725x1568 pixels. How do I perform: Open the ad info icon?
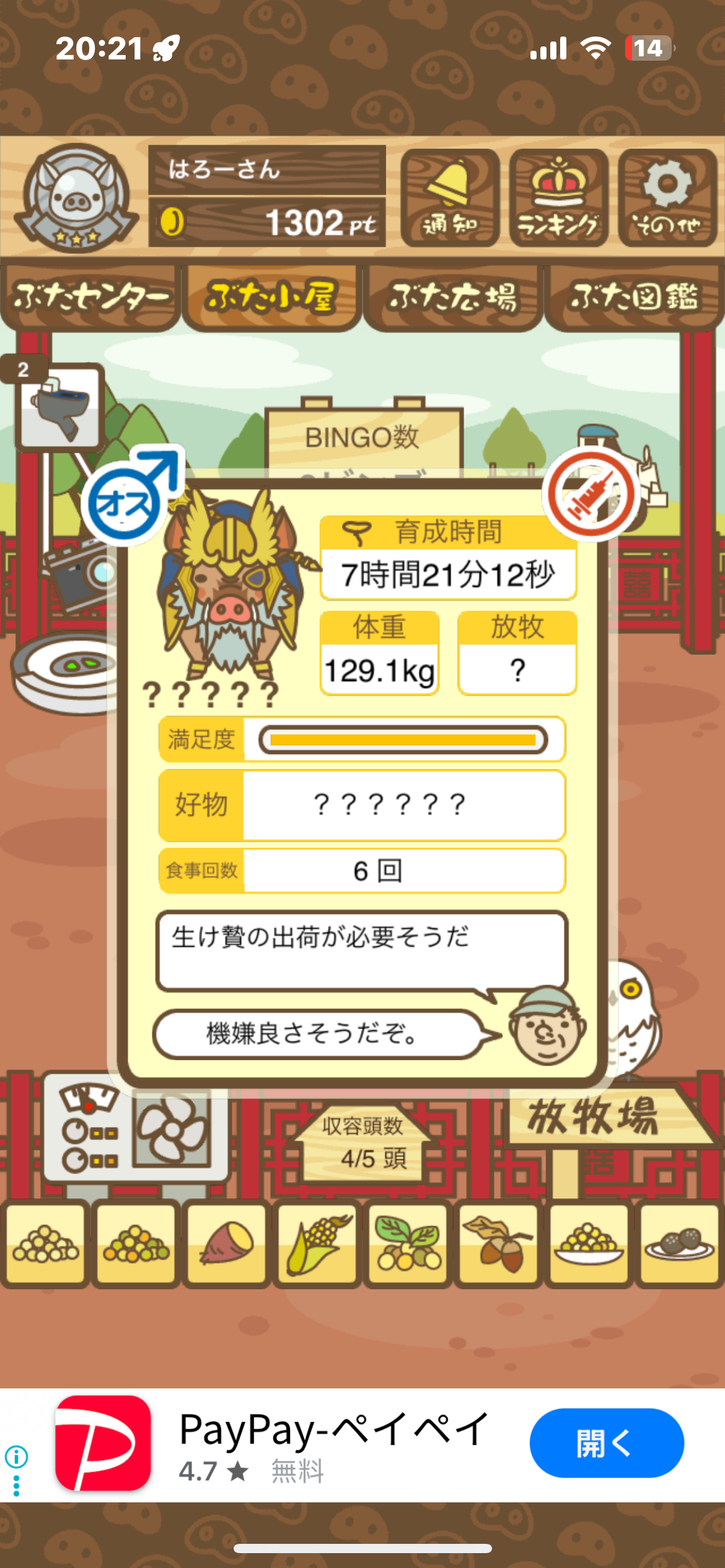pyautogui.click(x=16, y=1457)
